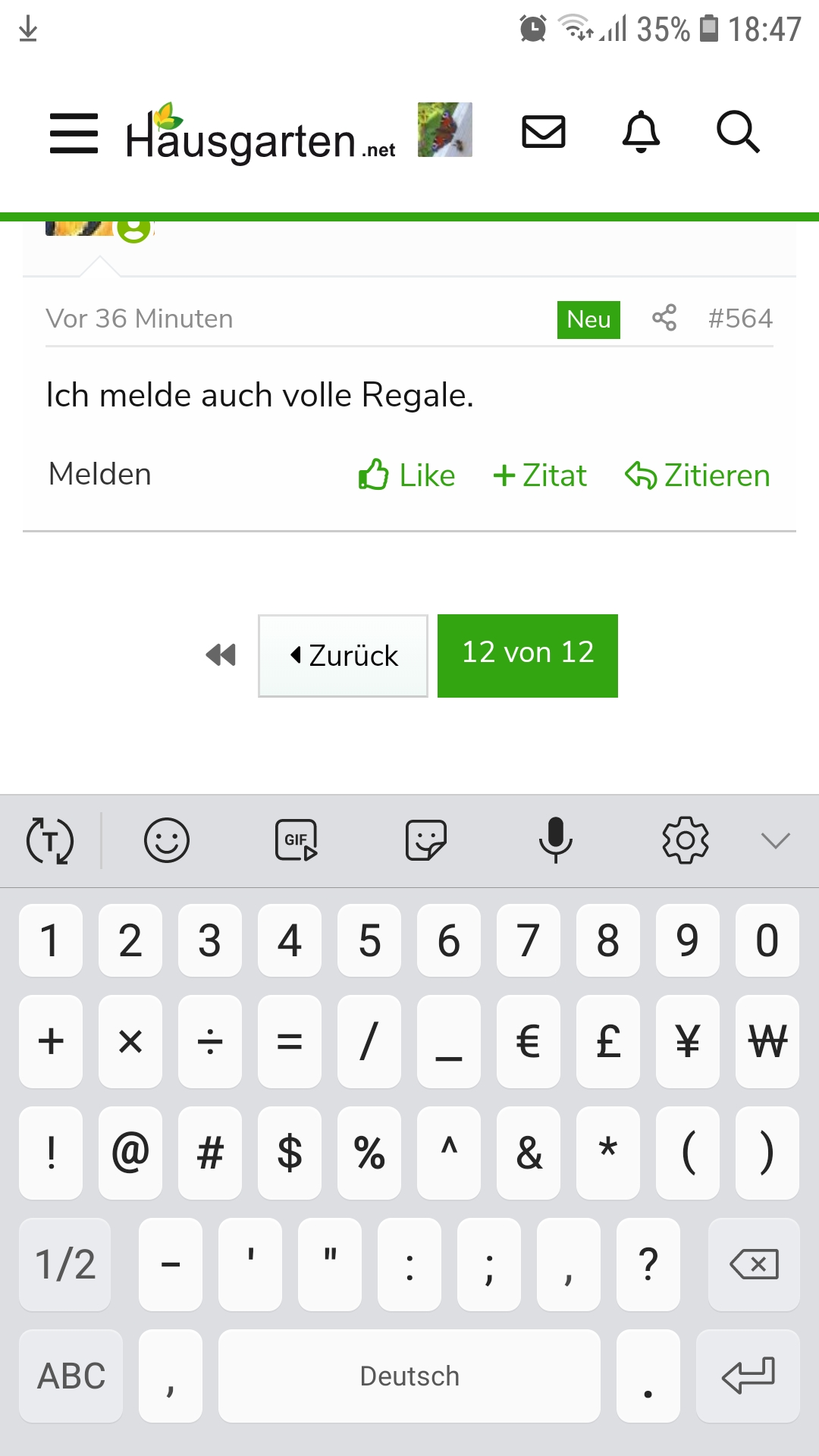Open the keyboard GIF search
Screen dimensions: 819x1456
(x=296, y=840)
